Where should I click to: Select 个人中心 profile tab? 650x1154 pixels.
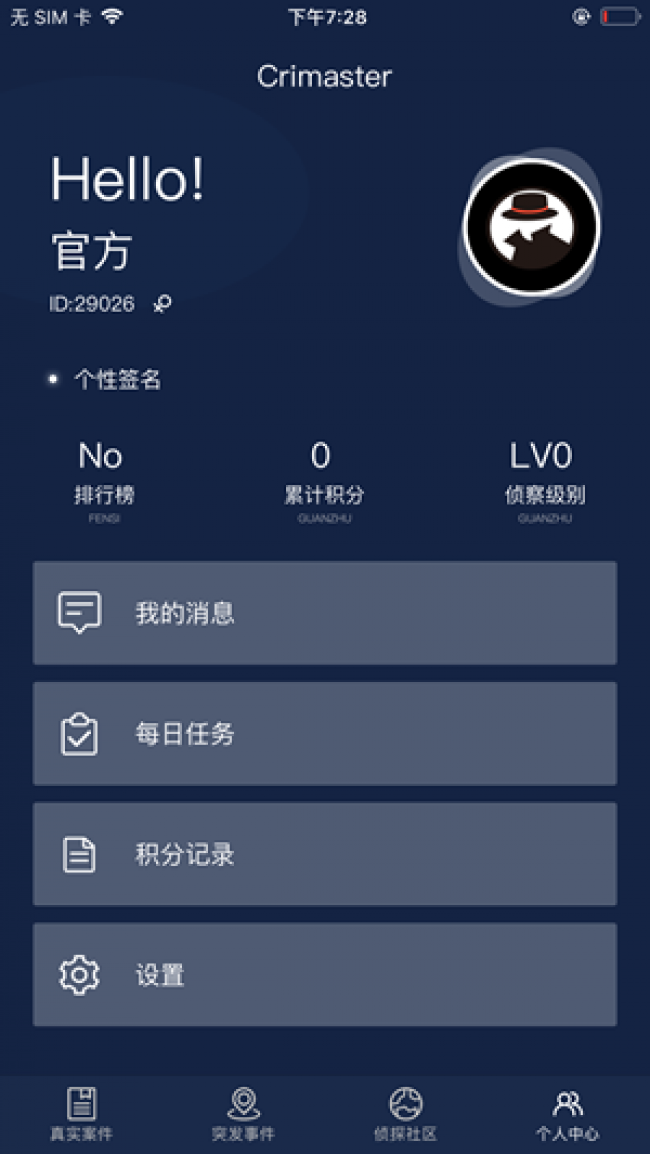567,1114
